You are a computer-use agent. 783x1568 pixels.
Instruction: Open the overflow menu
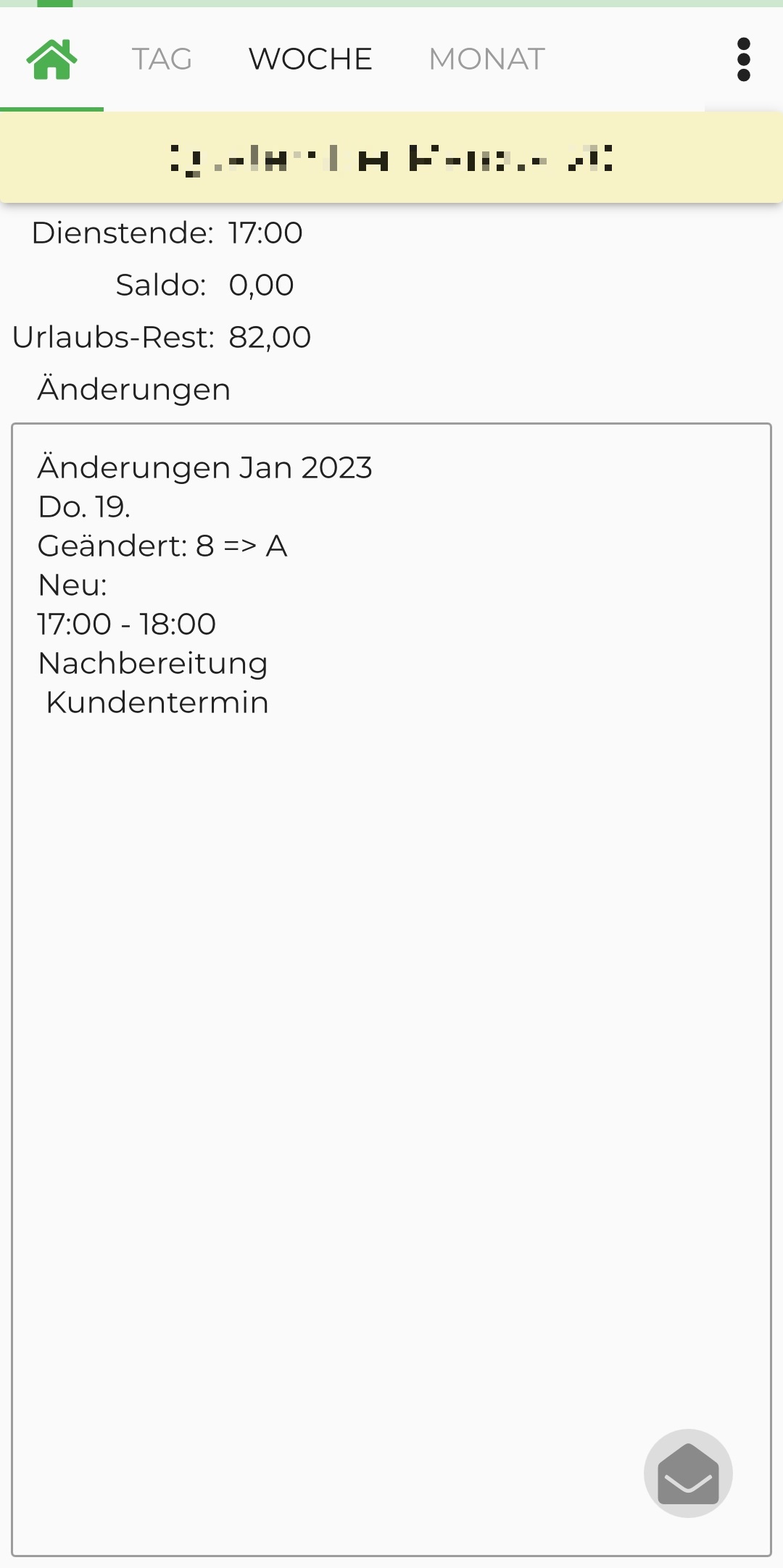point(743,59)
